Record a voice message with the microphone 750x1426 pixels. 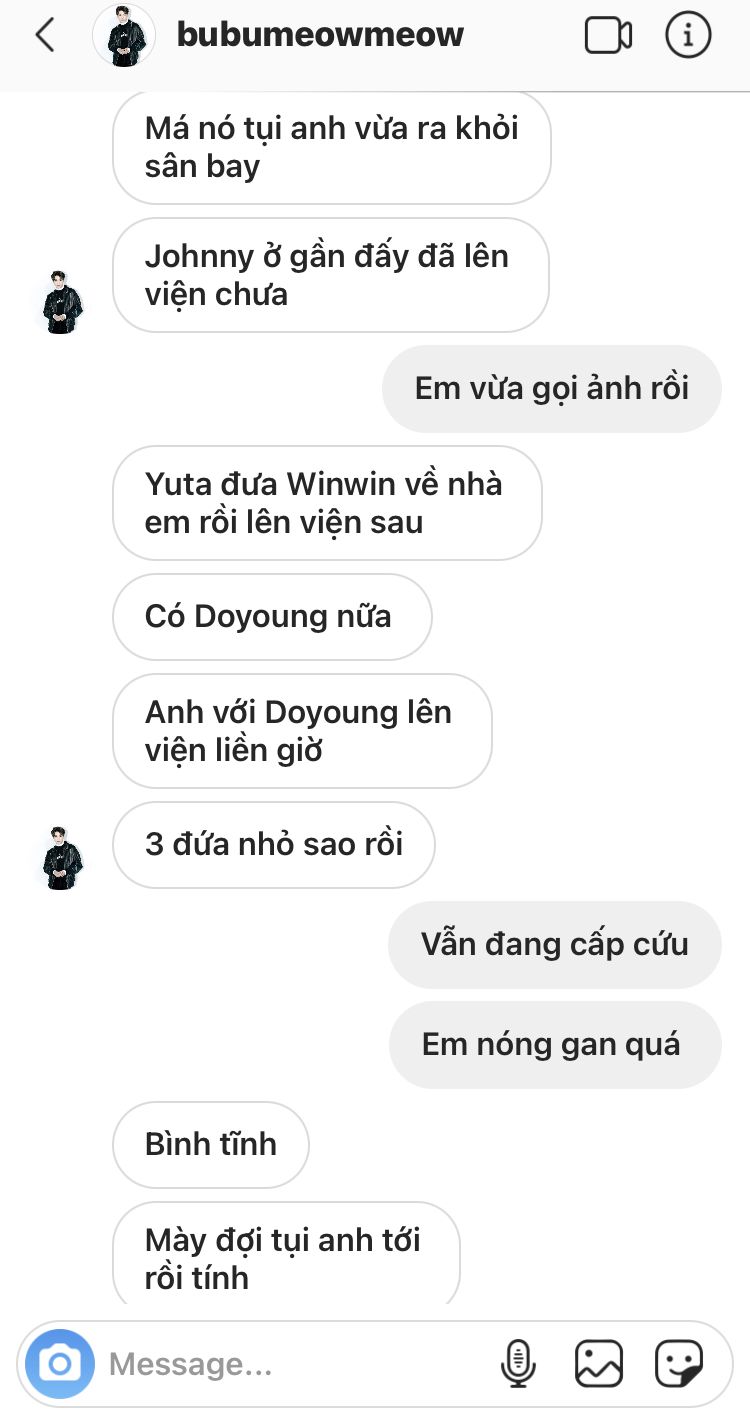coord(518,1364)
